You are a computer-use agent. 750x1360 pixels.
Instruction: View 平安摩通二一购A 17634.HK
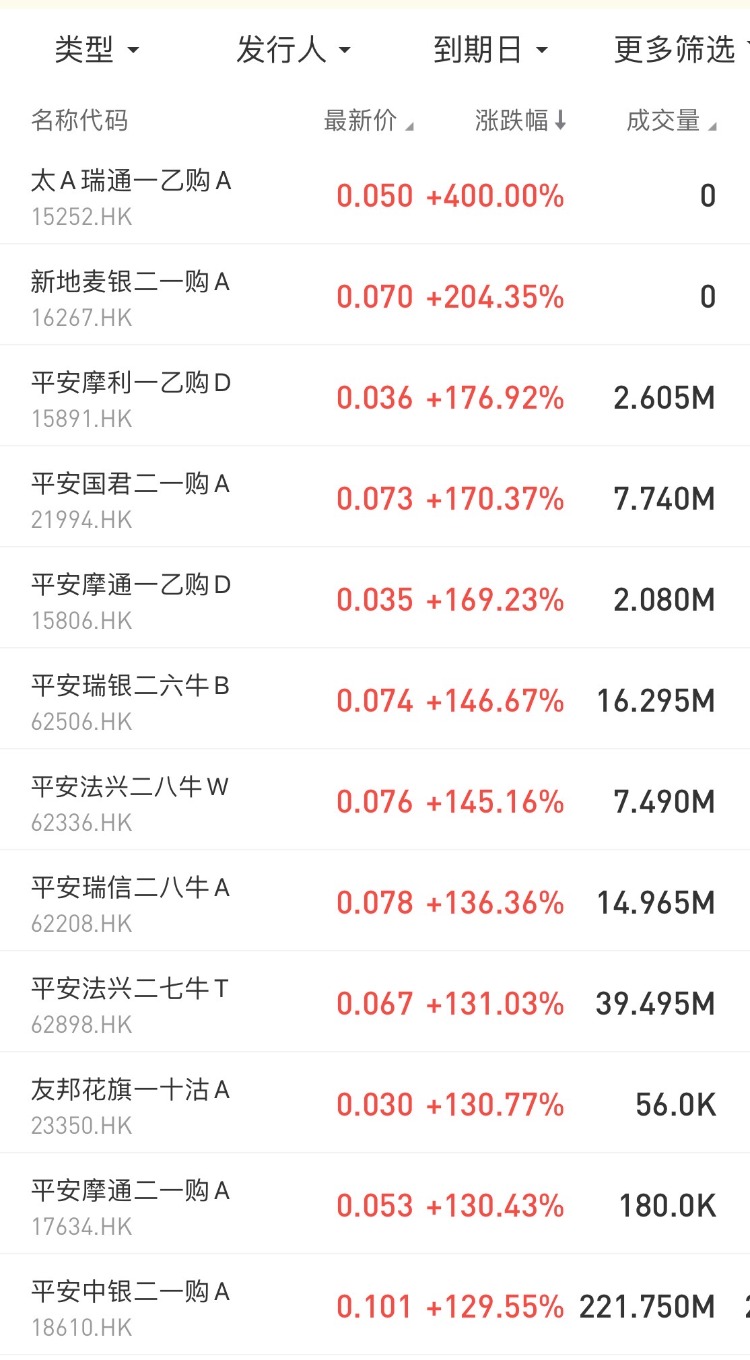click(x=130, y=1206)
